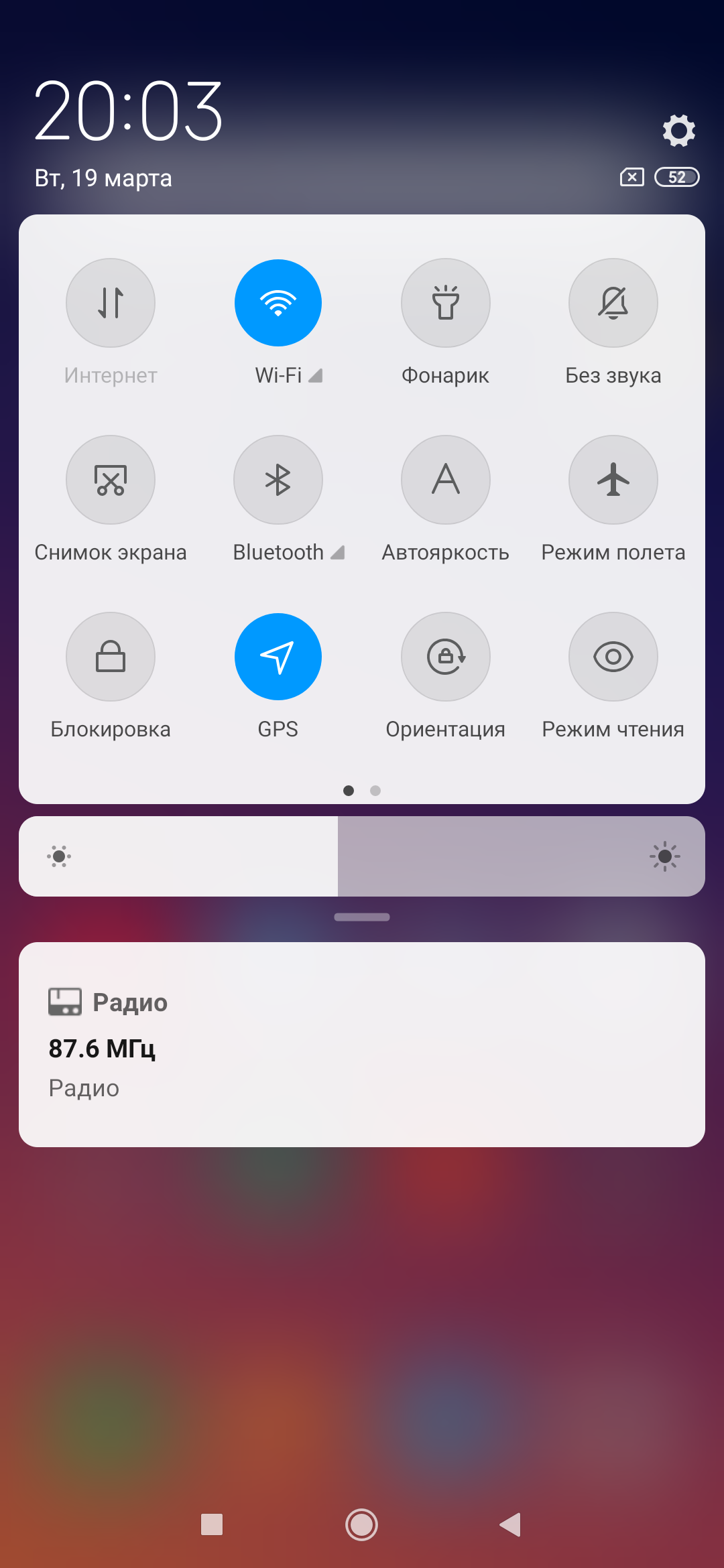
Task: Go to the second quick settings page dot
Action: click(x=375, y=791)
